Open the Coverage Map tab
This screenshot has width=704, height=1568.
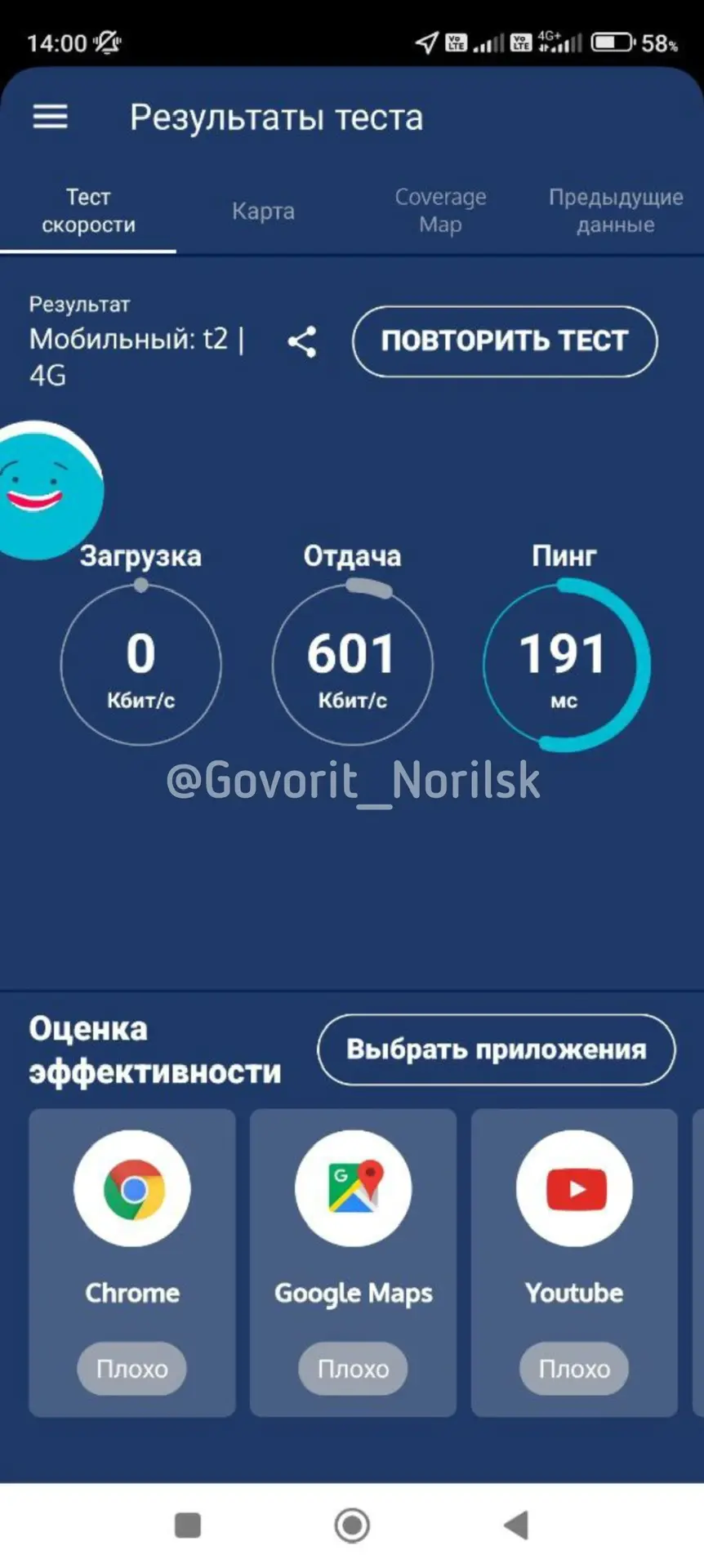click(x=440, y=211)
